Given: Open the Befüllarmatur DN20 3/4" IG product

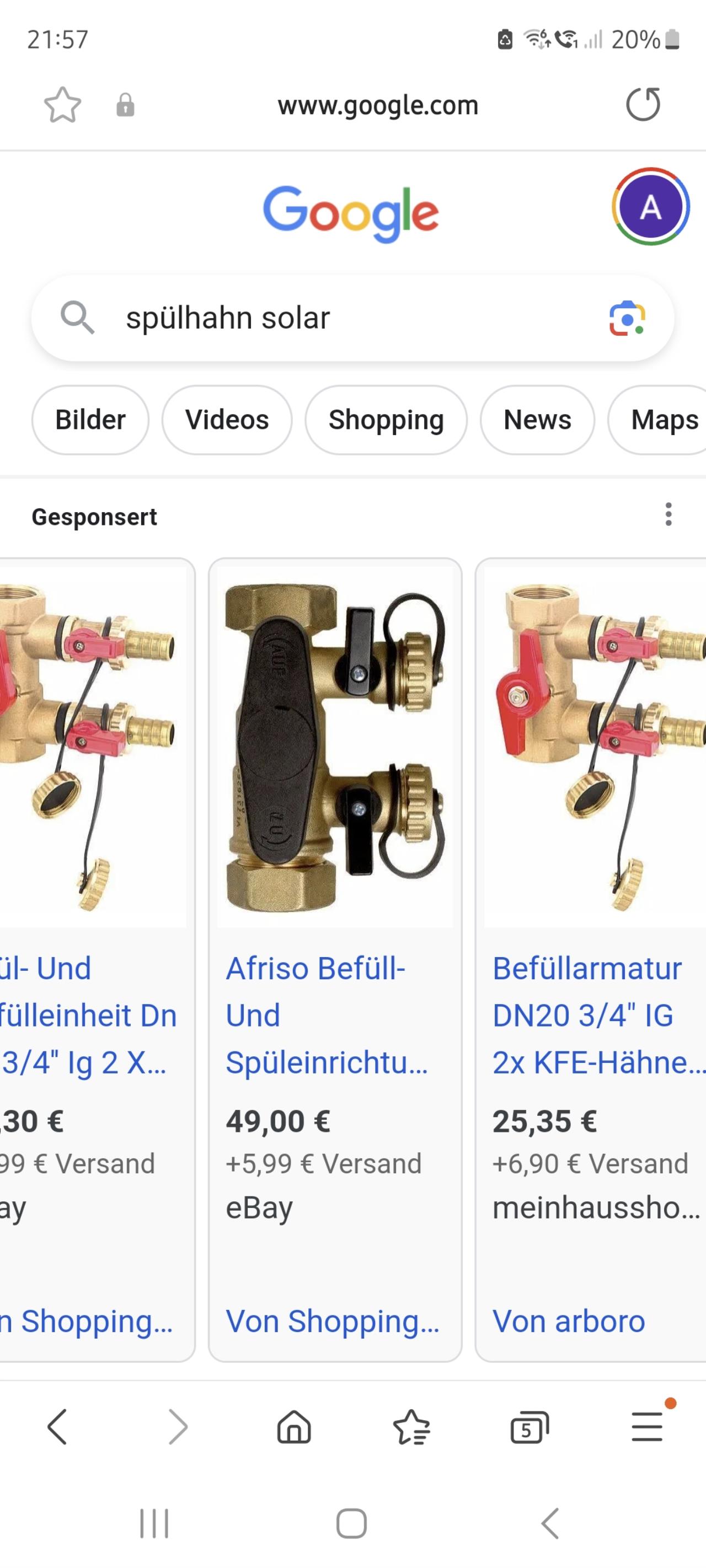Looking at the screenshot, I should click(x=598, y=1016).
